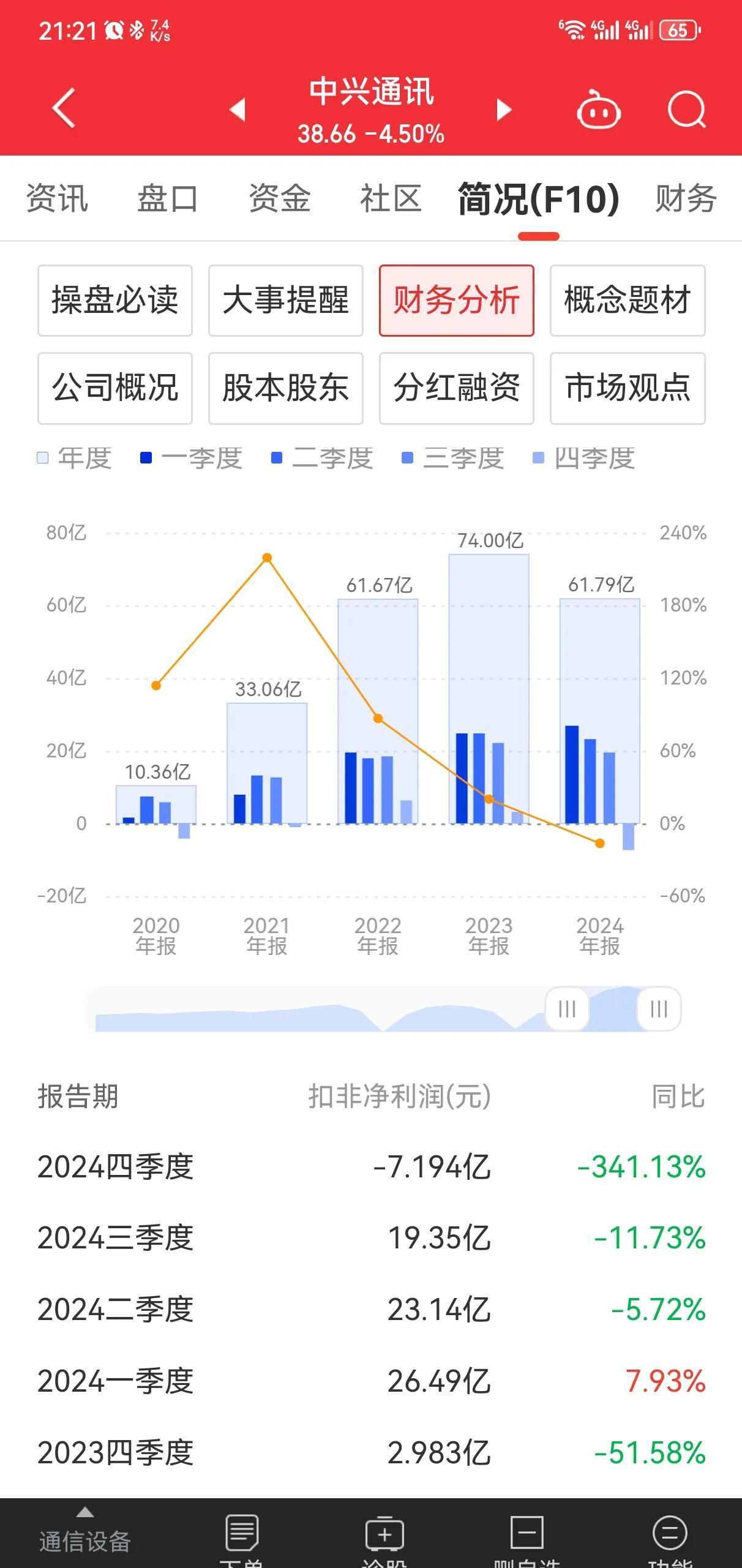Open the 操盘必读 section
This screenshot has height=1568, width=742.
pos(115,301)
